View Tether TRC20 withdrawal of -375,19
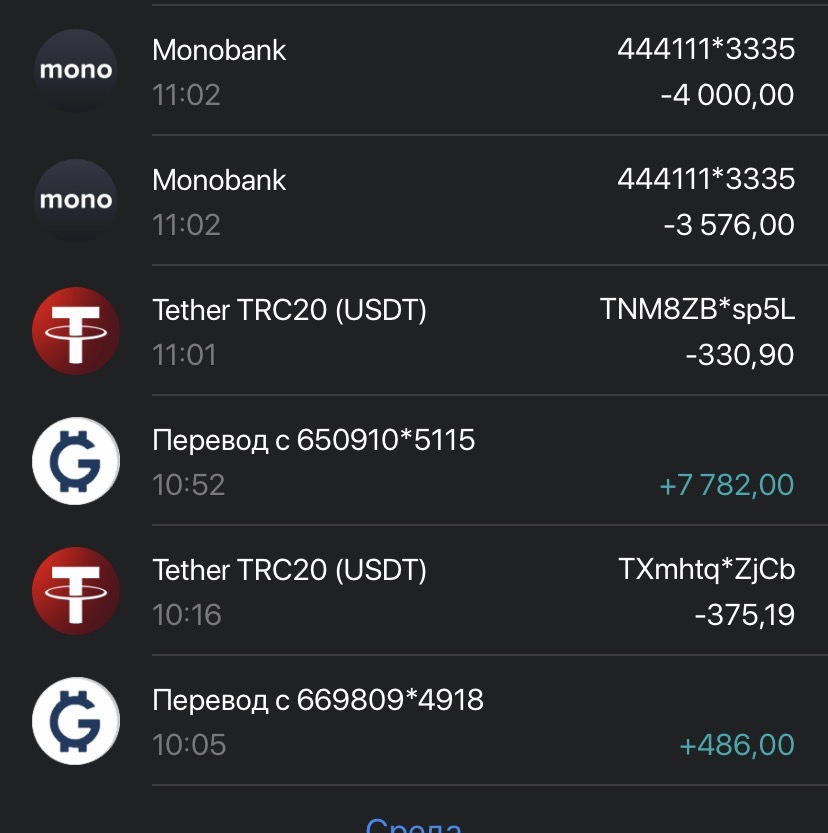 click(x=414, y=591)
